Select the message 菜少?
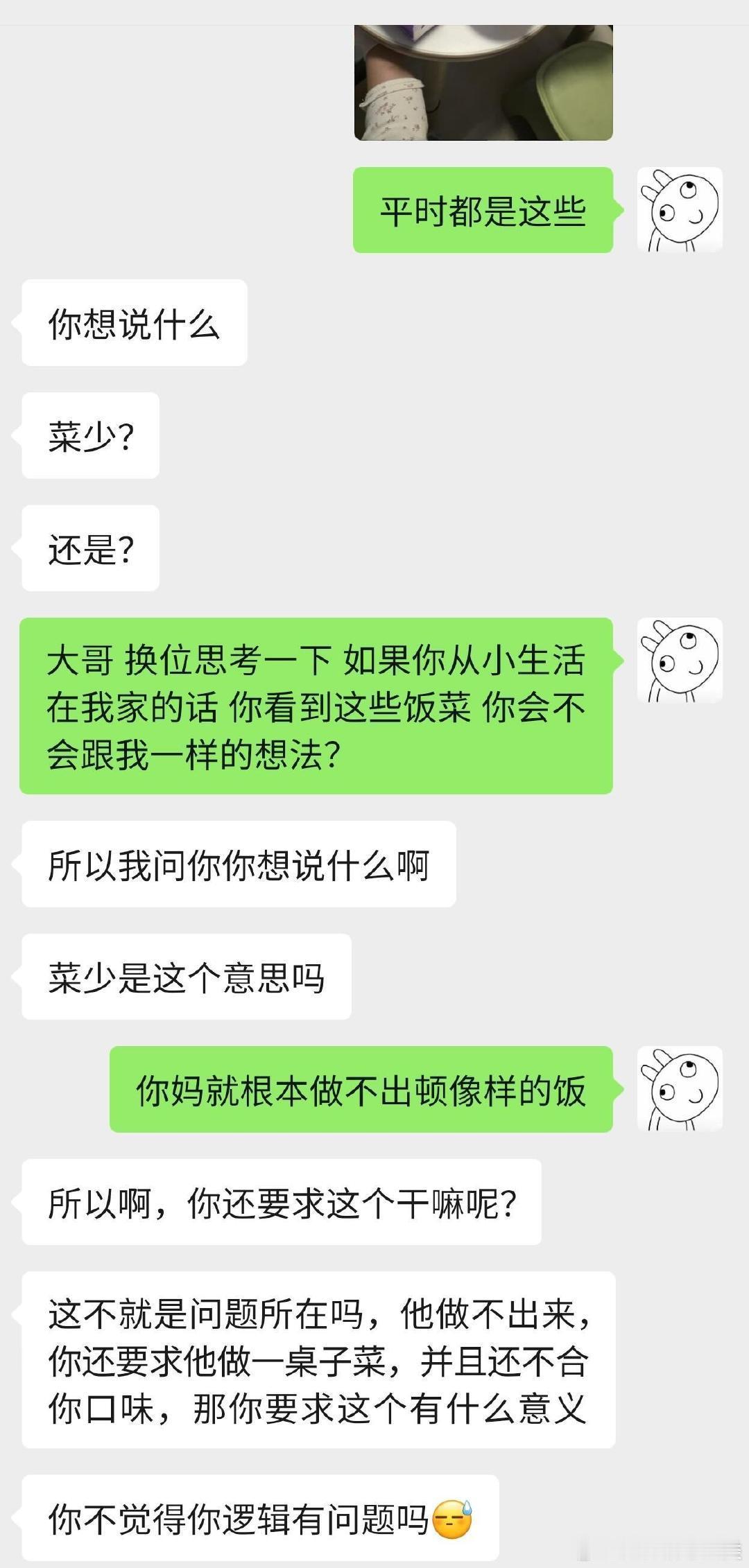 point(89,435)
